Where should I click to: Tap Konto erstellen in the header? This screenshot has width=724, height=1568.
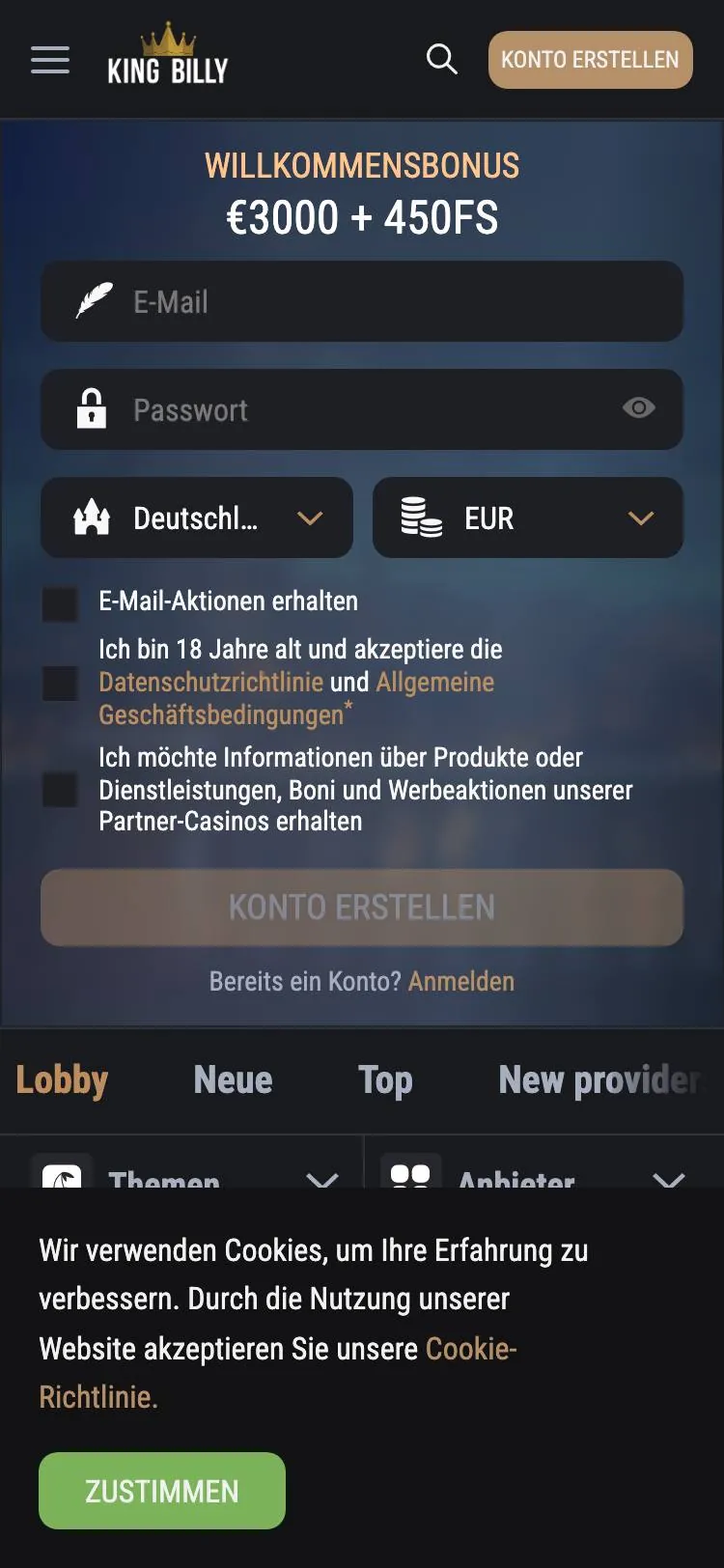[590, 60]
